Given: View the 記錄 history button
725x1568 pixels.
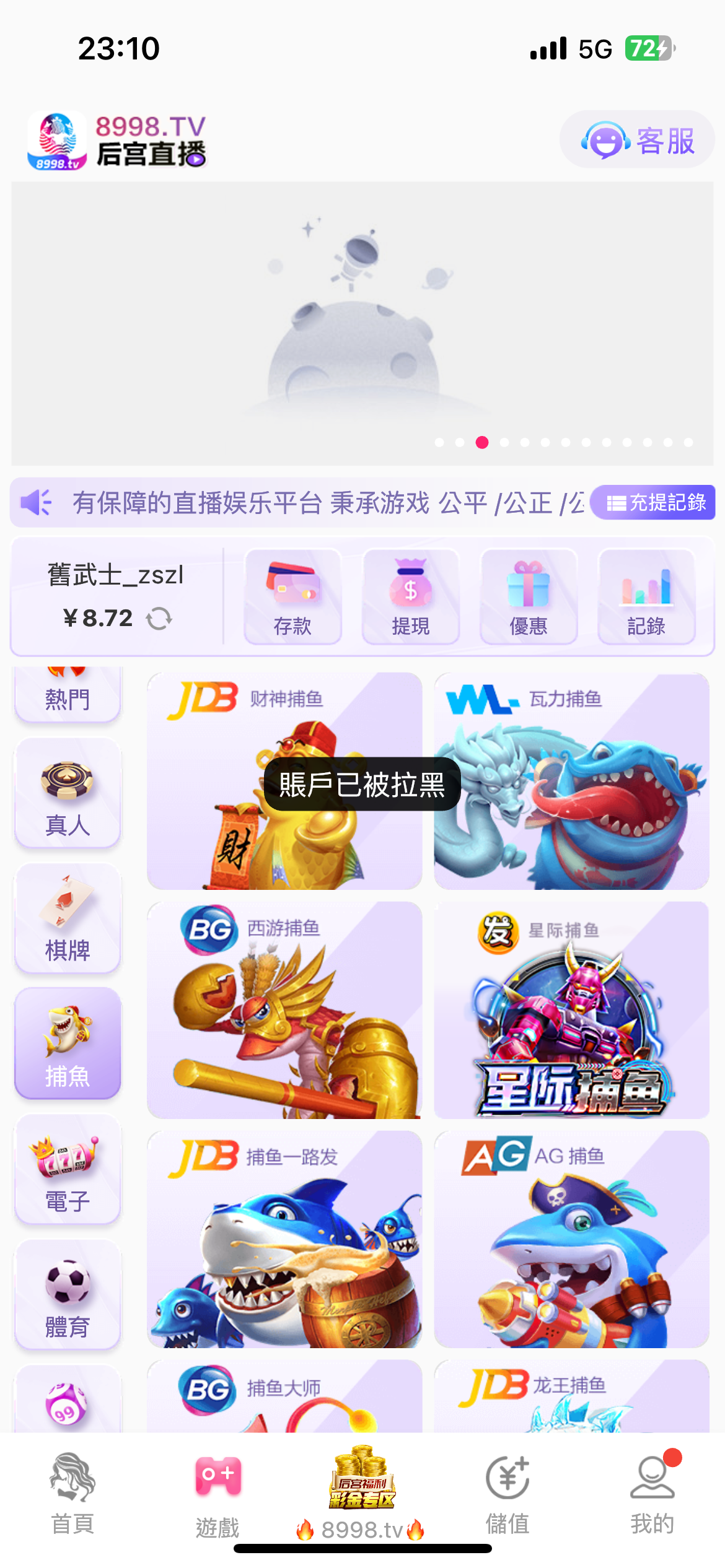Looking at the screenshot, I should click(646, 597).
